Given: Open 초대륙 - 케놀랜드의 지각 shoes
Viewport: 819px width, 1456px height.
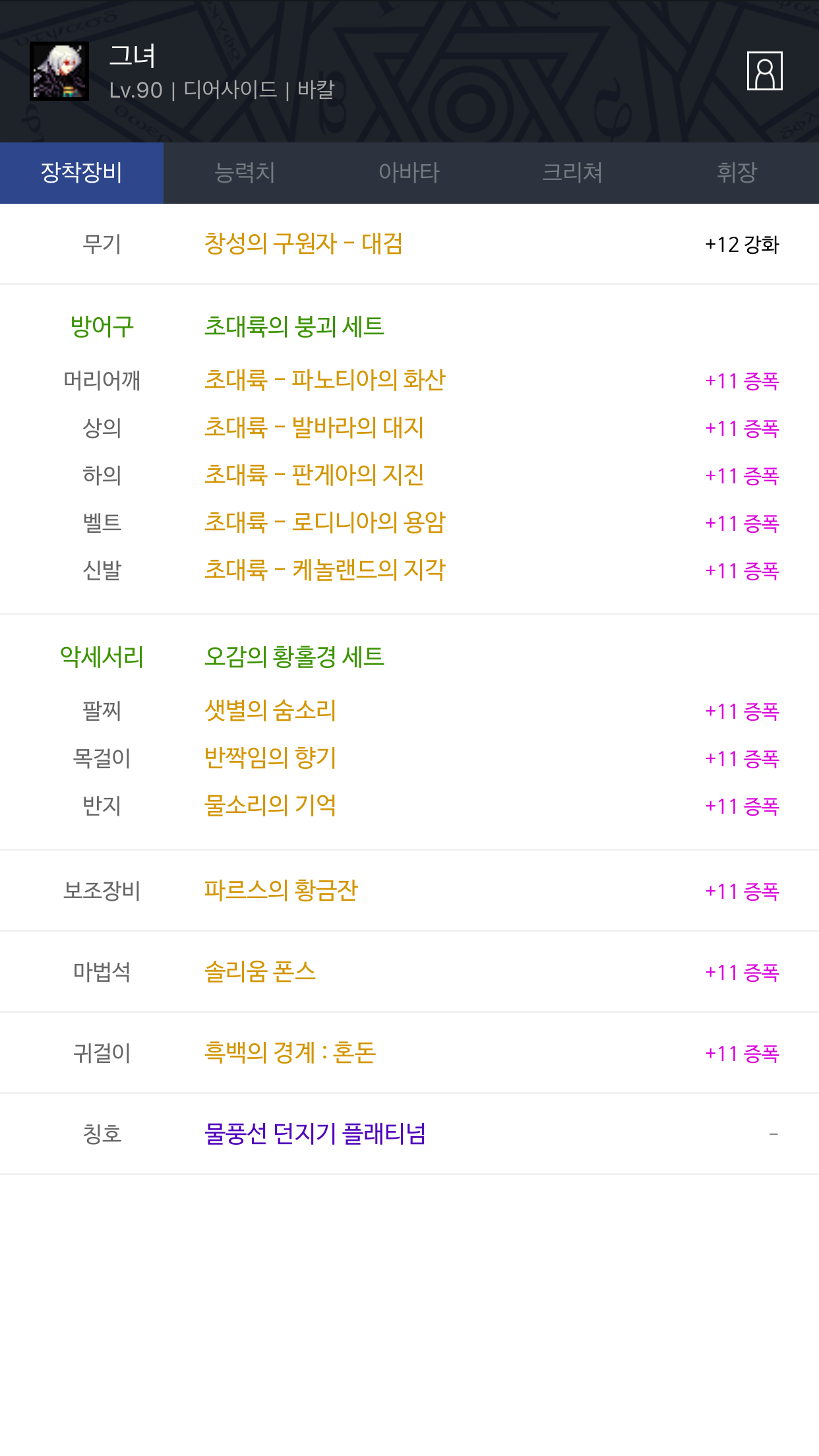Looking at the screenshot, I should point(325,570).
